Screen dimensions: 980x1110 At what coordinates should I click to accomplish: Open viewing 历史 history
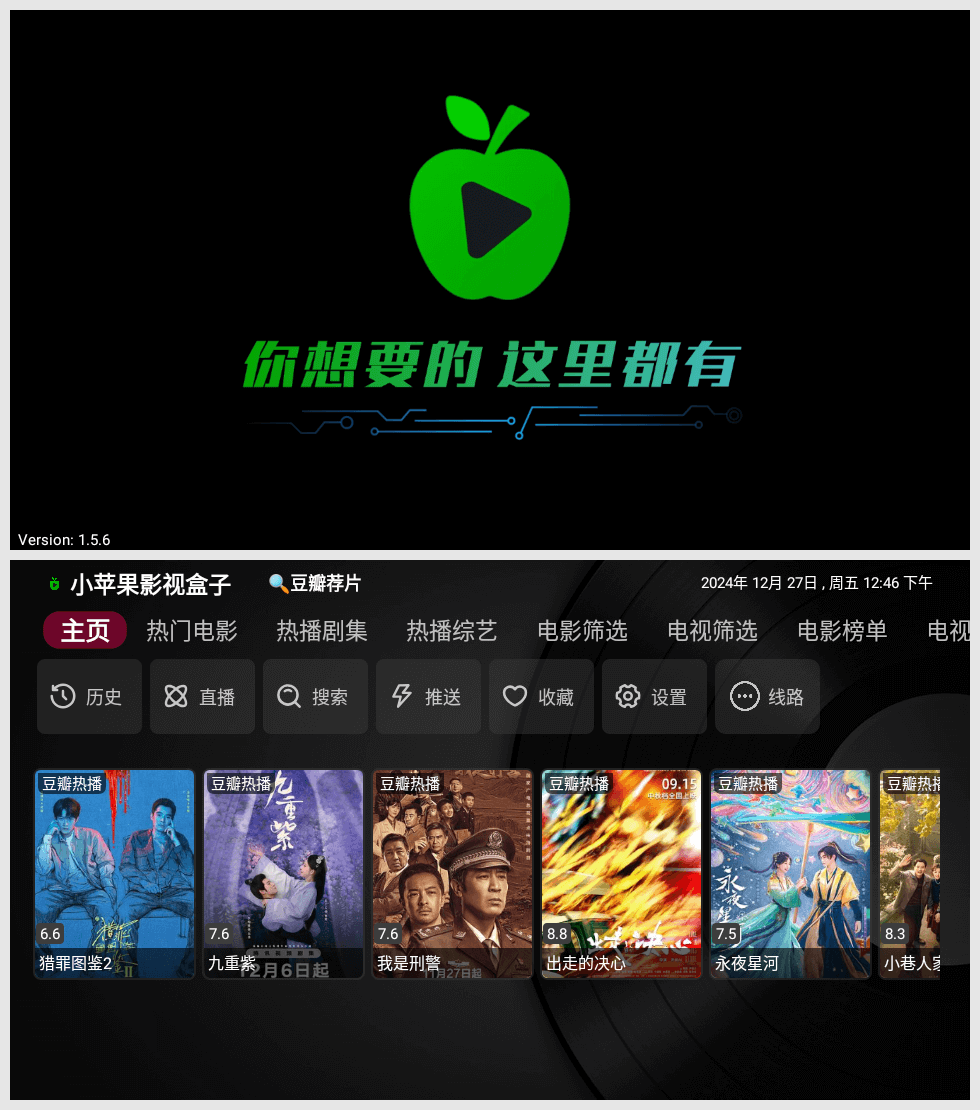89,696
